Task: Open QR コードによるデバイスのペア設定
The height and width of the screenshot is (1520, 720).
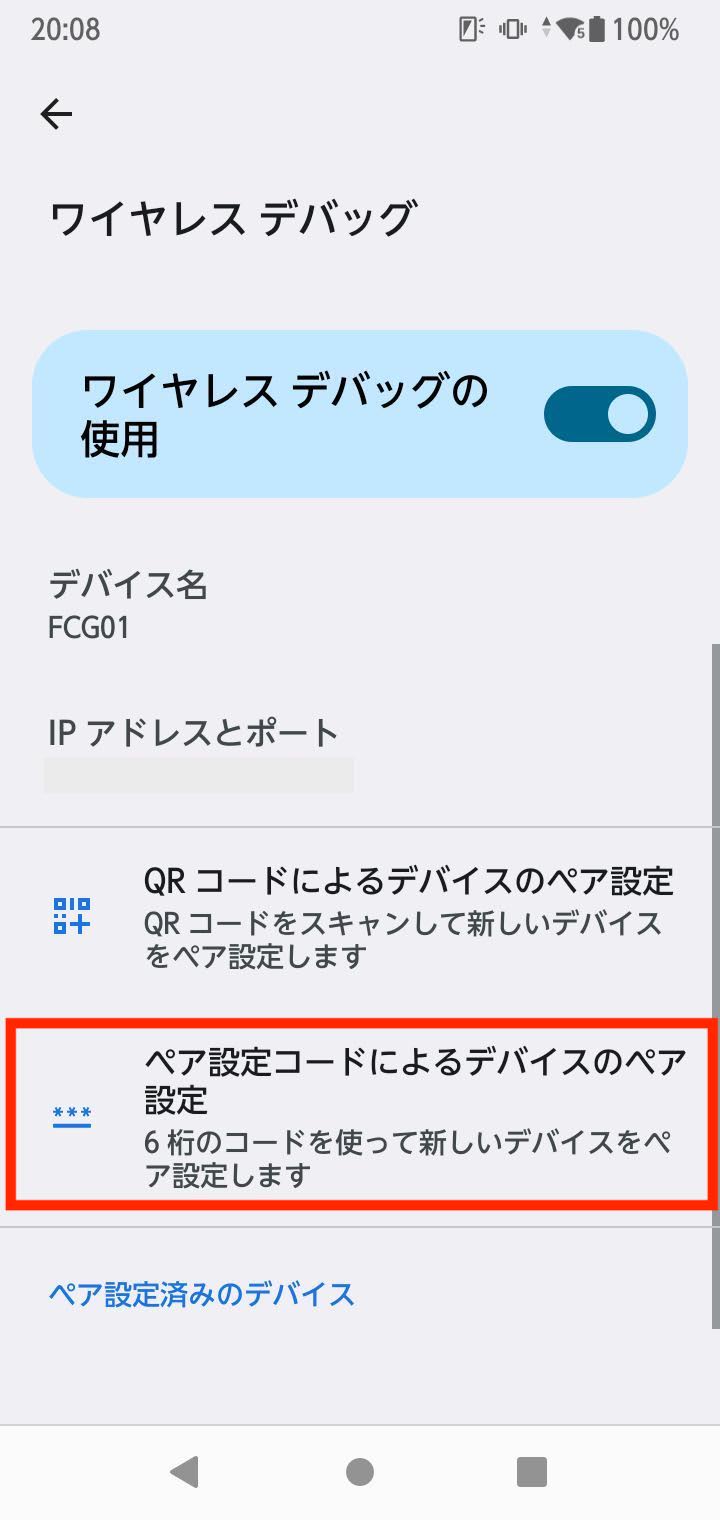Action: coord(360,916)
